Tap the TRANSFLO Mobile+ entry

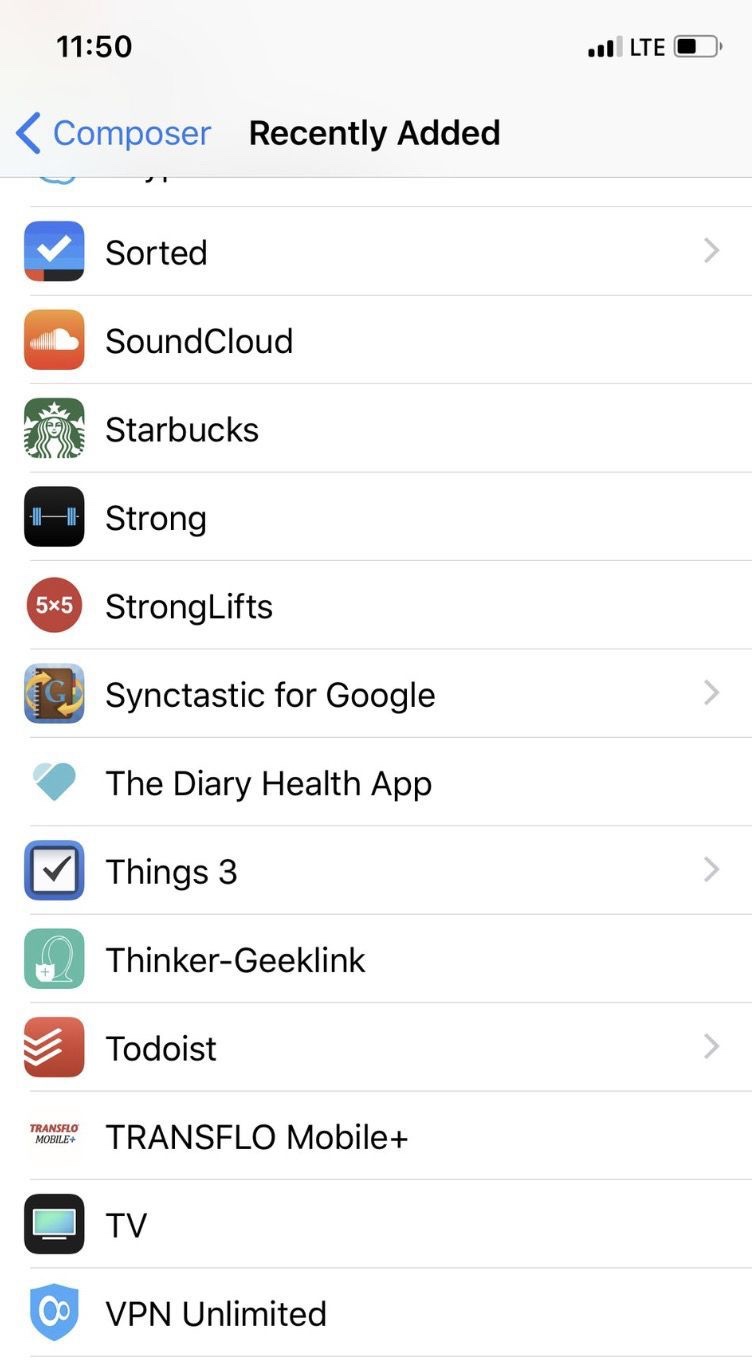[x=376, y=1136]
